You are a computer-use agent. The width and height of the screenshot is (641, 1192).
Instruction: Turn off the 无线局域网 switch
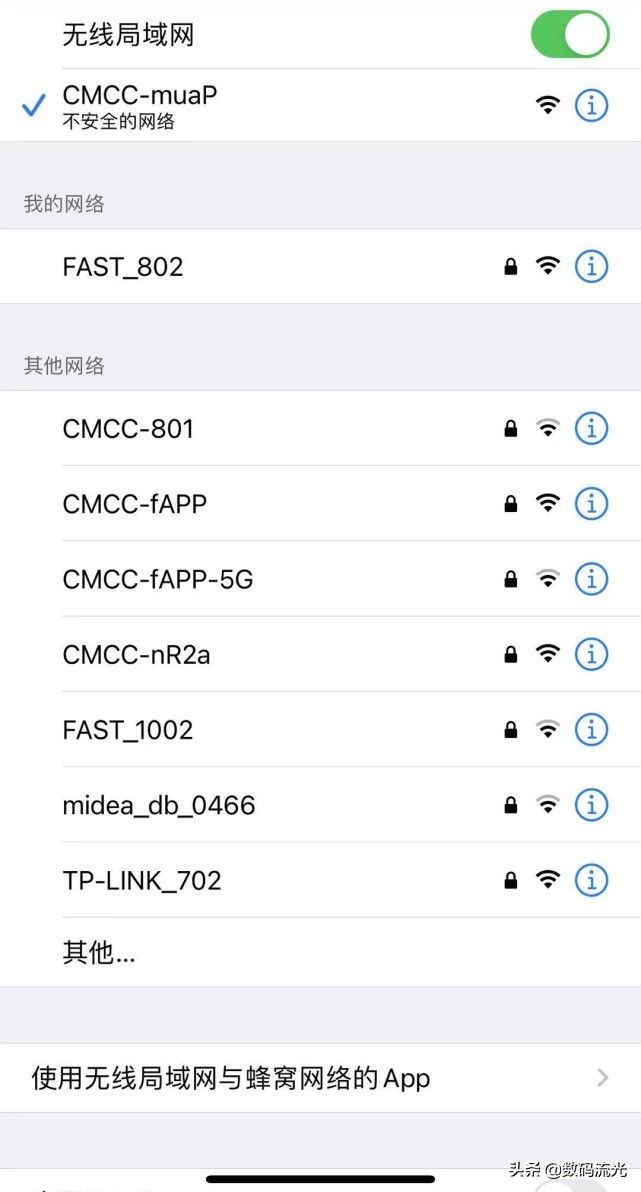coord(569,35)
